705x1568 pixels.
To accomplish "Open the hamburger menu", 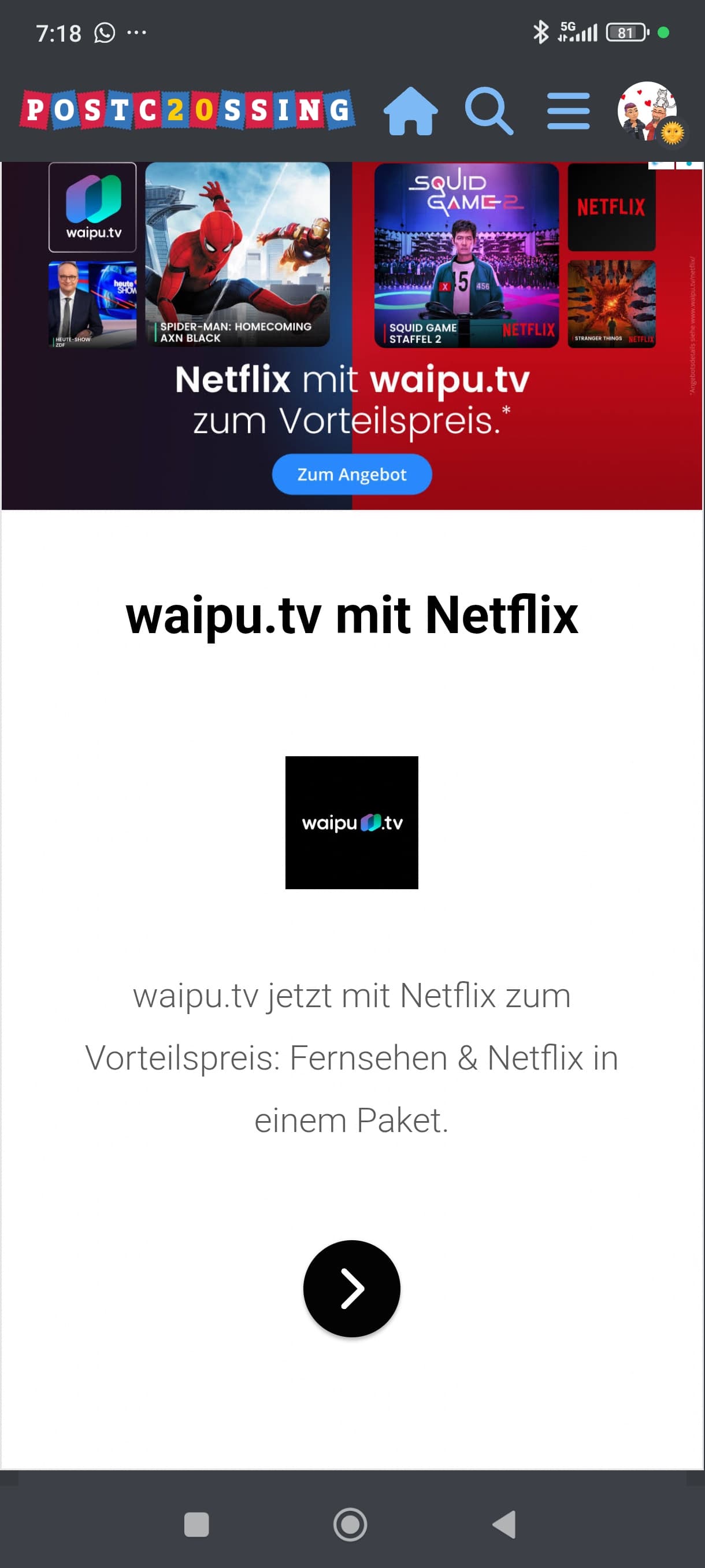I will tap(568, 111).
